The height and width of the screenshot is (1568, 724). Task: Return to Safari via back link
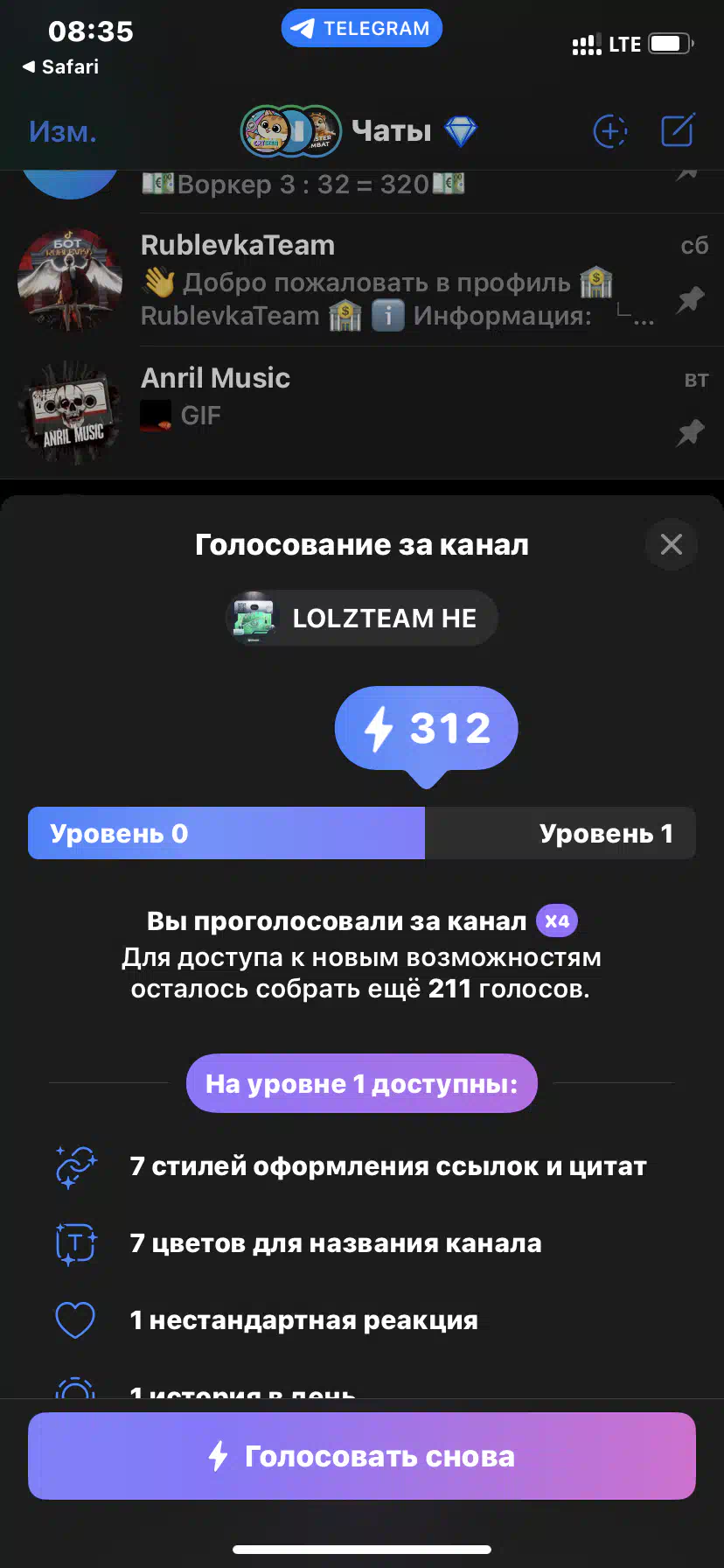(60, 66)
